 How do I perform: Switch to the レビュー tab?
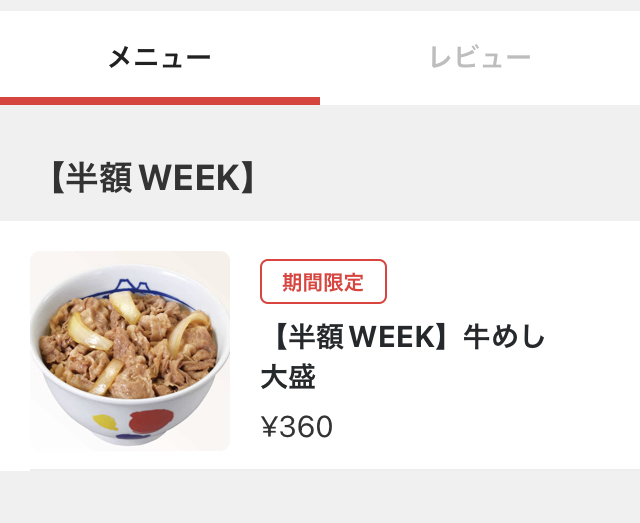[480, 58]
